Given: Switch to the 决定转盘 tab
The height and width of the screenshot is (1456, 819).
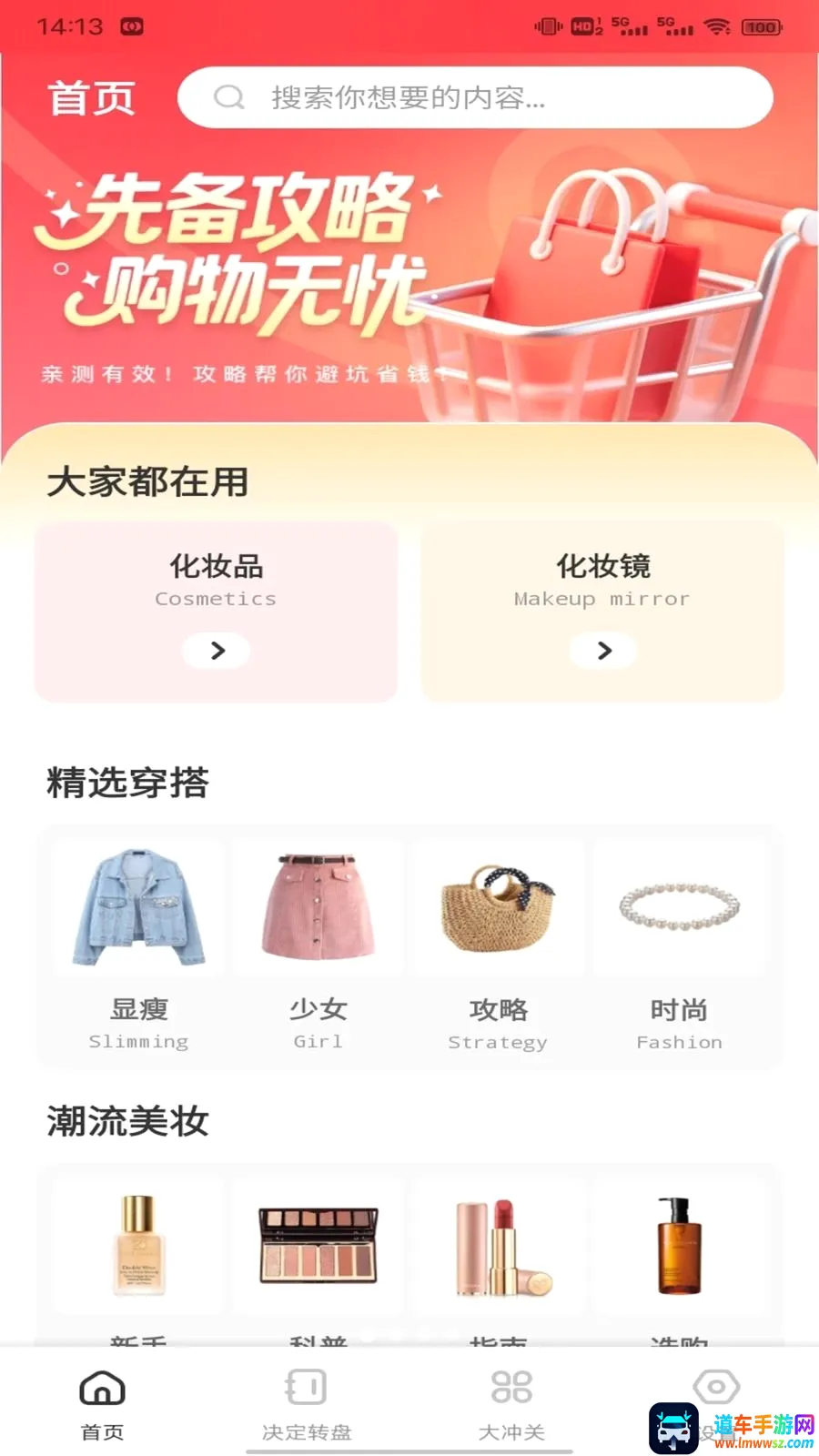Looking at the screenshot, I should click(307, 1404).
